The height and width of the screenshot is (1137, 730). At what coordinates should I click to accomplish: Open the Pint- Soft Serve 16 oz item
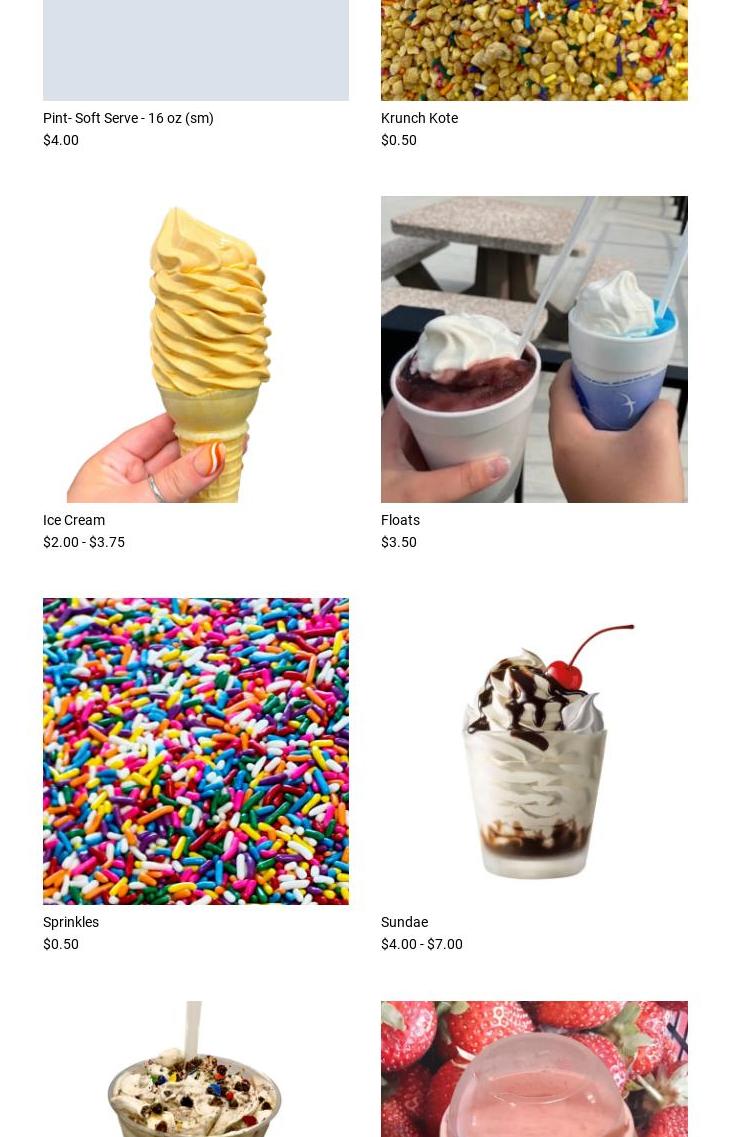click(x=128, y=118)
